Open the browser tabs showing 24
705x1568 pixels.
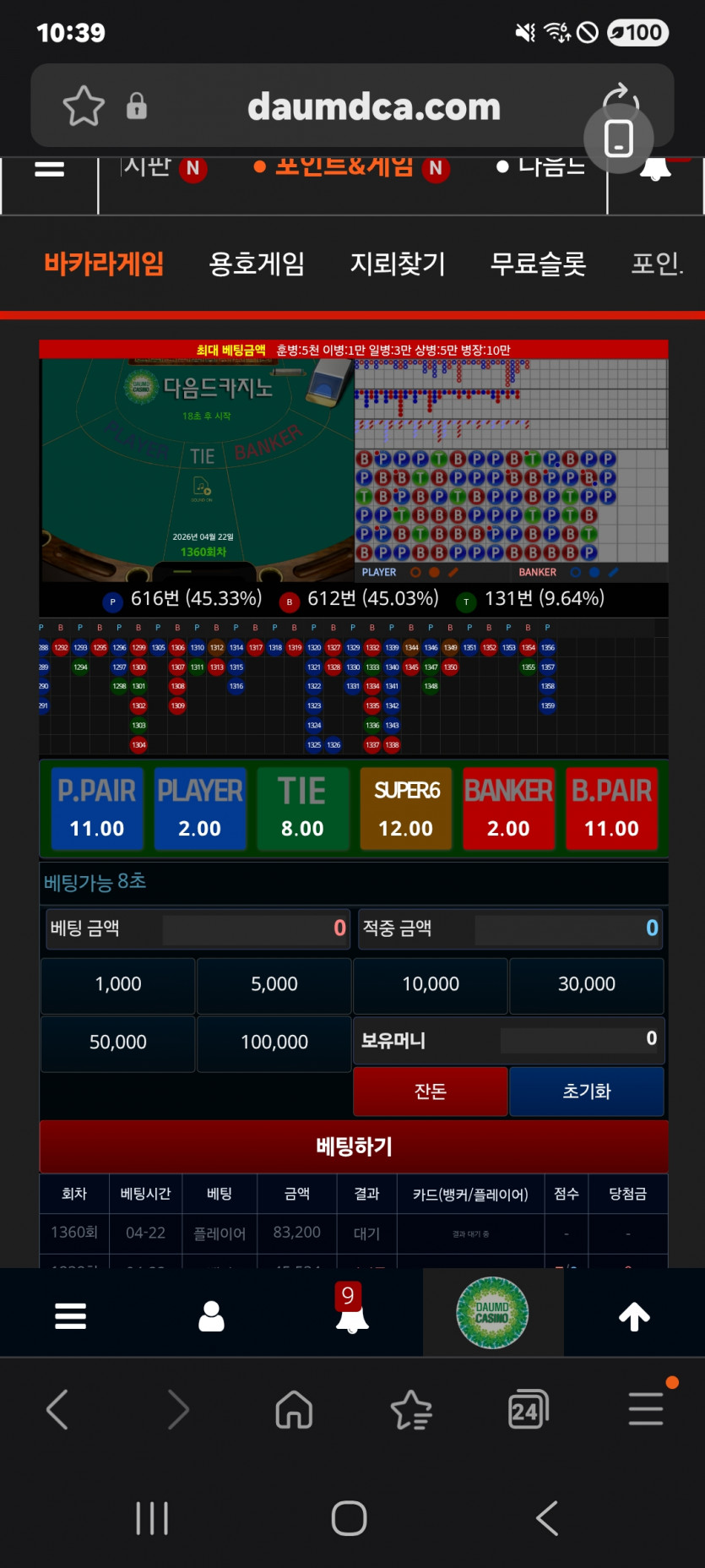(528, 1410)
